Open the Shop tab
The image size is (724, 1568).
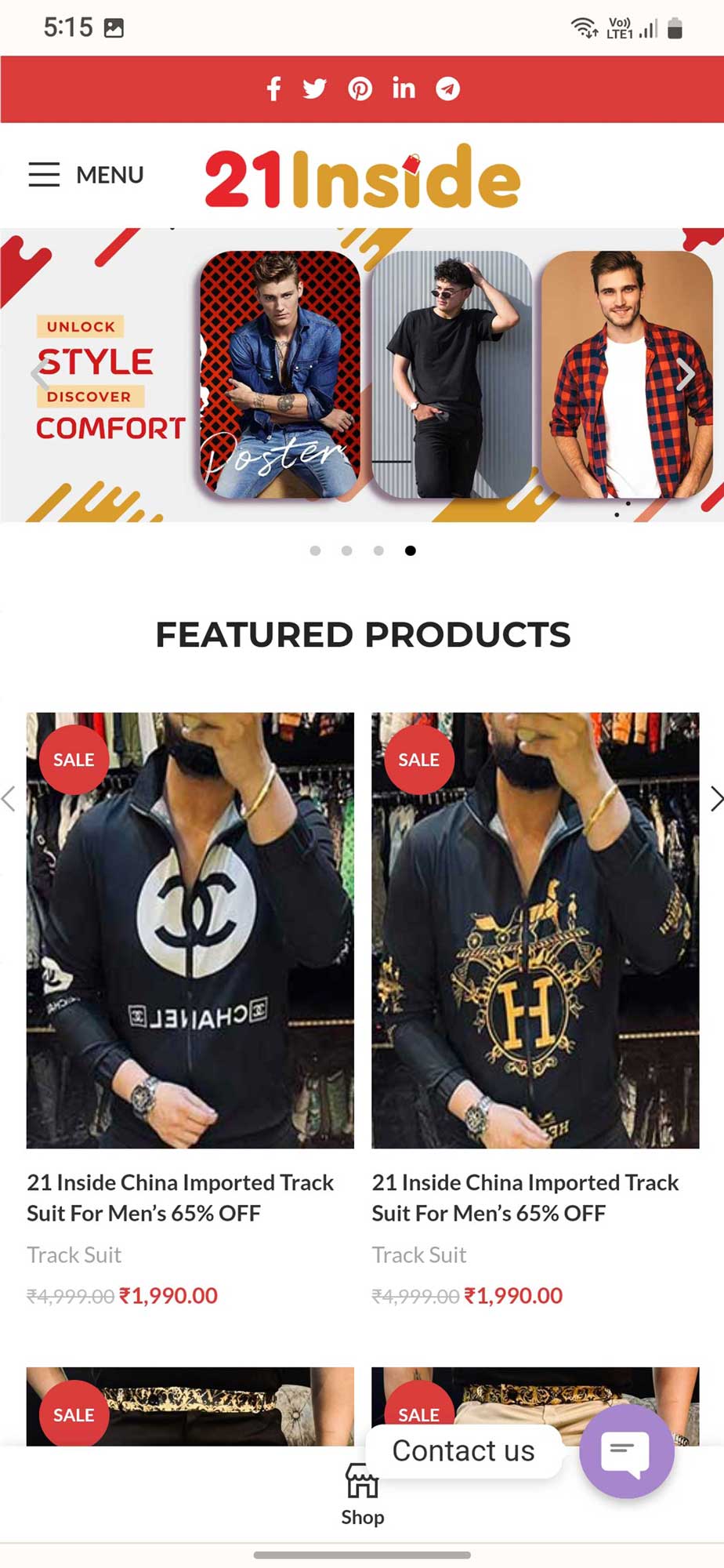click(x=362, y=1494)
